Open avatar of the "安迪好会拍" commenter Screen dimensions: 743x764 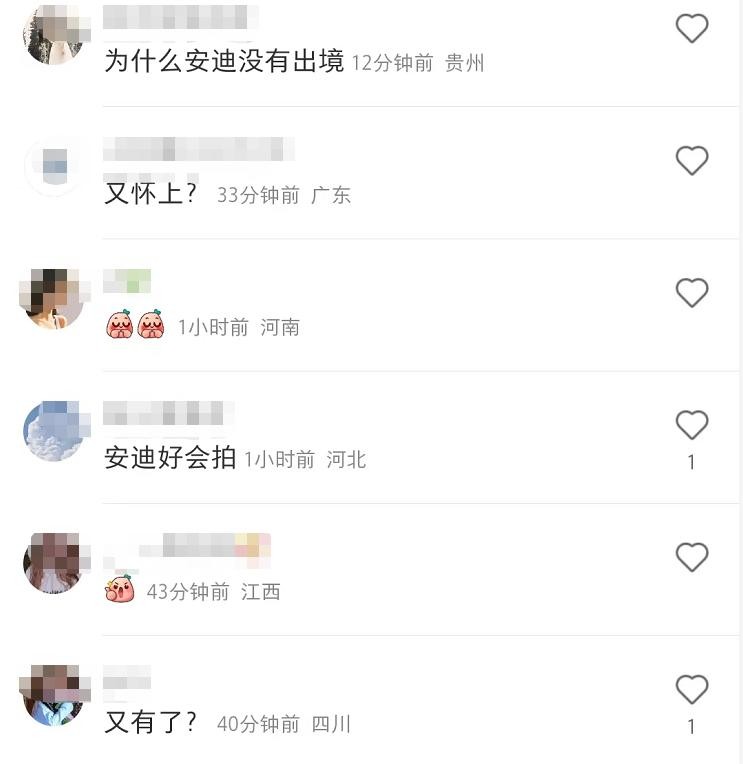pos(53,430)
